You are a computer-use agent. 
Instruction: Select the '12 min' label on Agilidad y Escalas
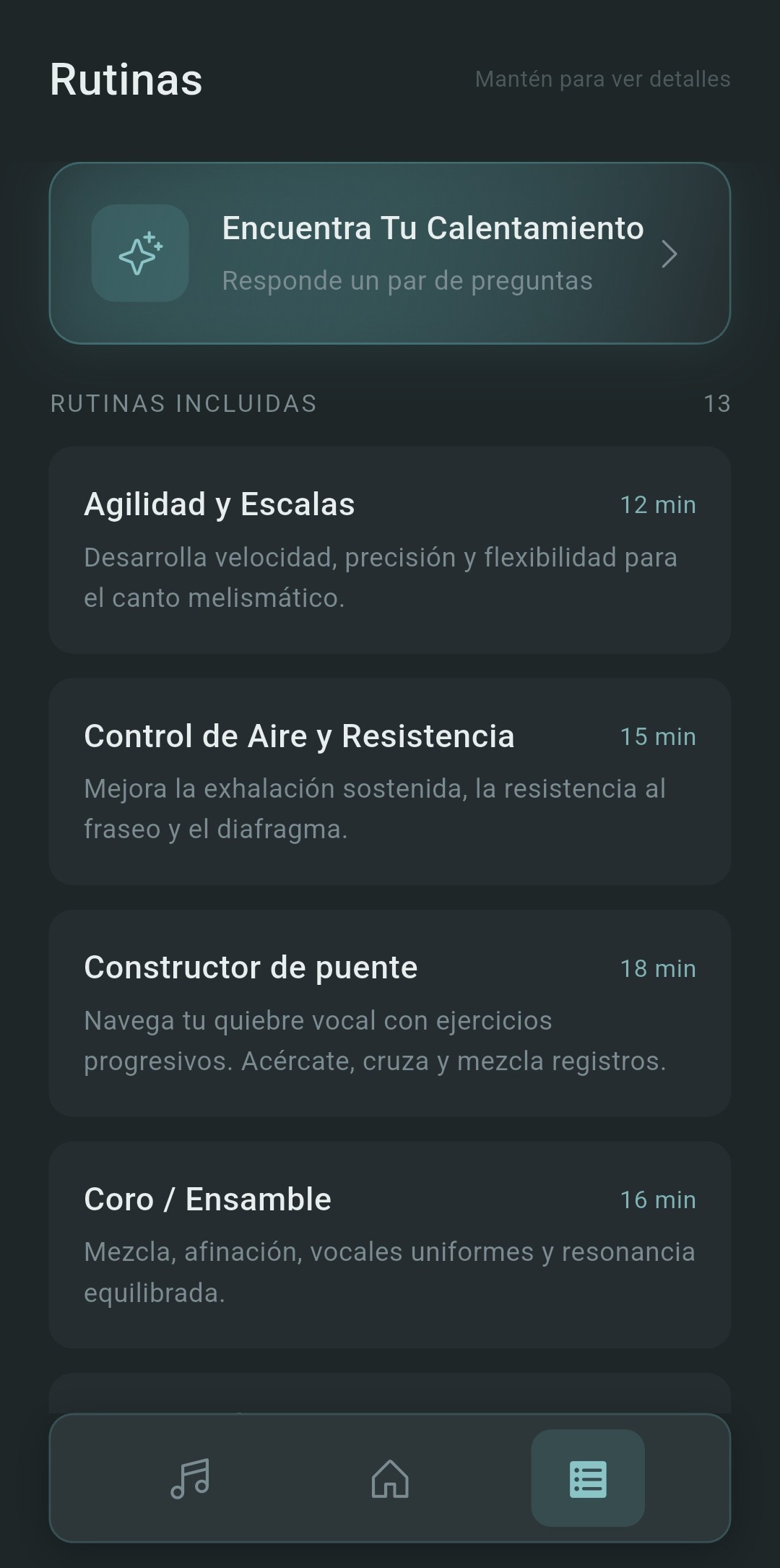[x=658, y=504]
